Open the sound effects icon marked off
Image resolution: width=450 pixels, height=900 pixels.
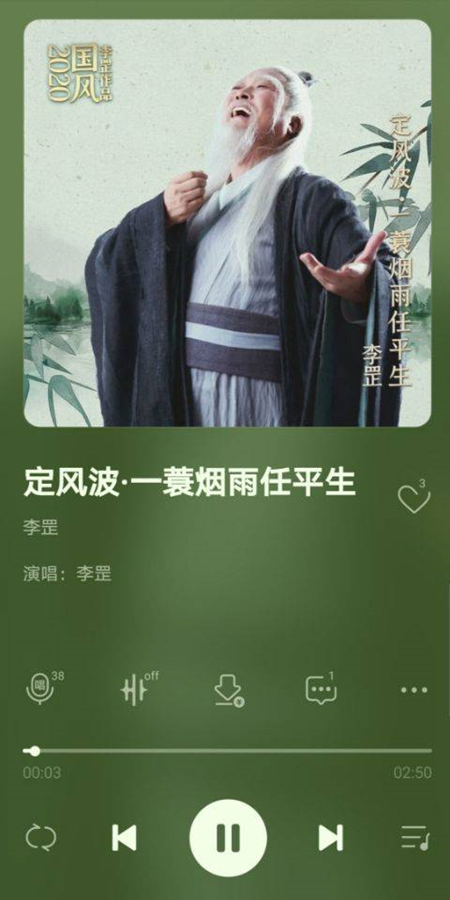click(138, 688)
